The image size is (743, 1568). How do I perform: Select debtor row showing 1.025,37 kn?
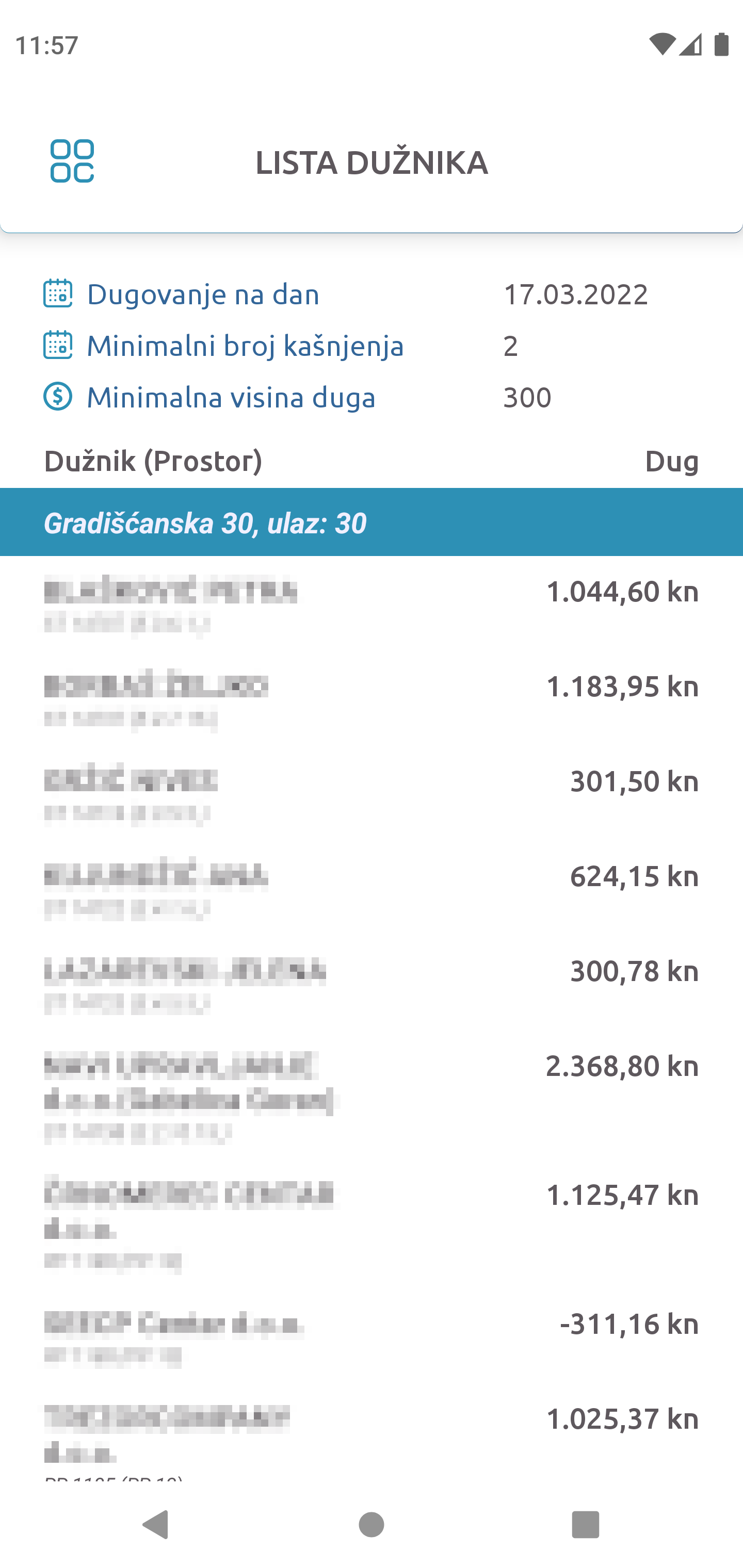tap(372, 1436)
